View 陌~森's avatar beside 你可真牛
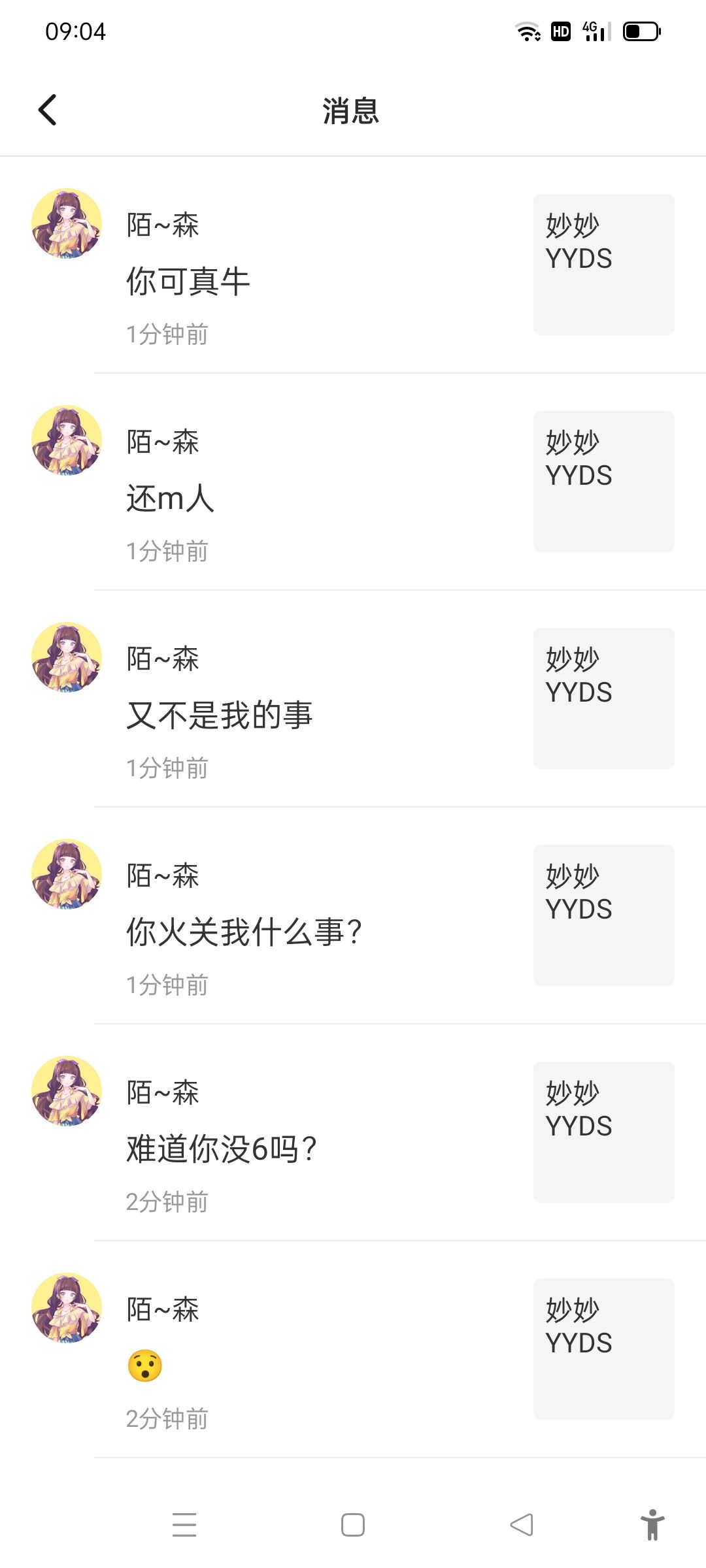Screen dimensions: 706x1568 (67, 223)
